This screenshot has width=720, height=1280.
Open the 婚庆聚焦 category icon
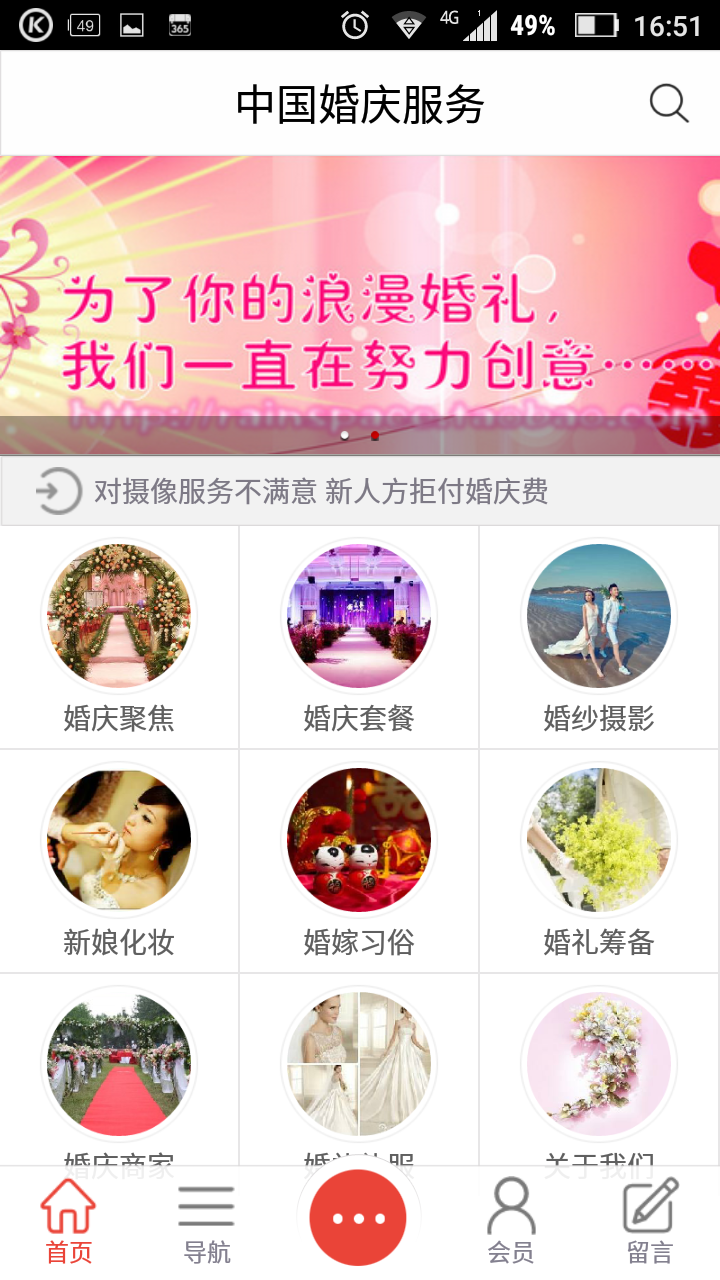point(118,616)
